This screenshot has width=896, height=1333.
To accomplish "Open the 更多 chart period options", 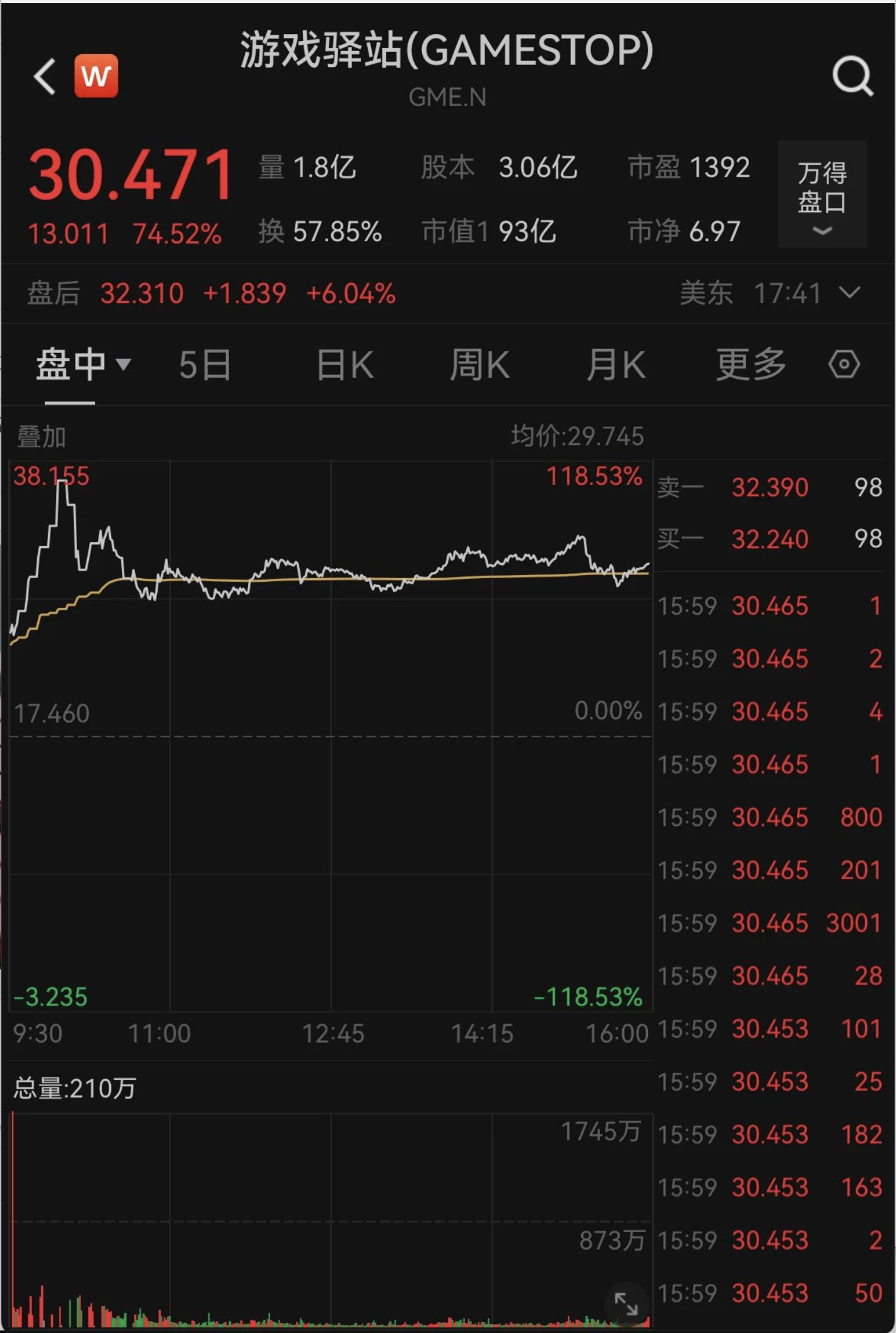I will [751, 365].
